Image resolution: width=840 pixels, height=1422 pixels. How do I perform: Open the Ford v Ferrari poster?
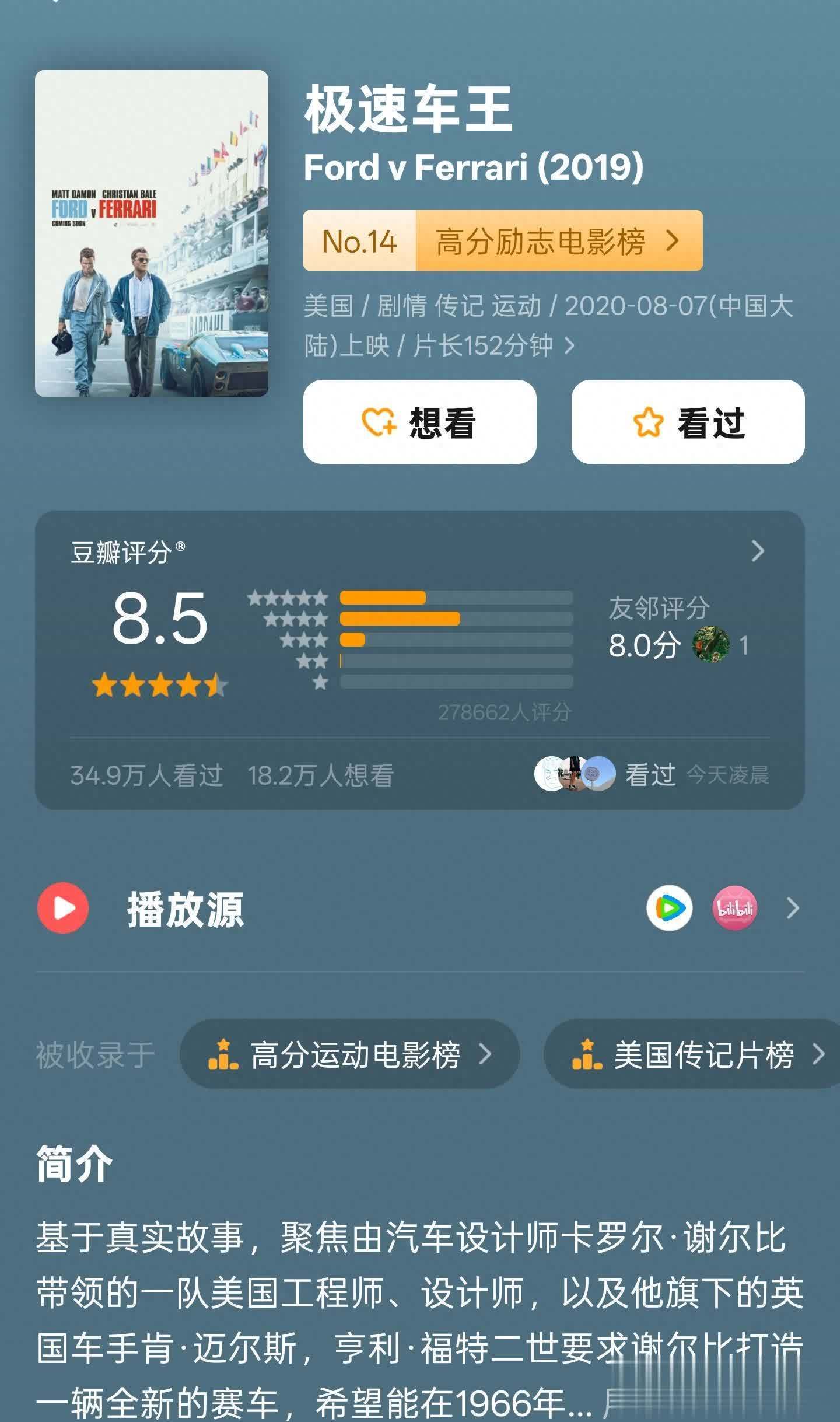click(152, 233)
